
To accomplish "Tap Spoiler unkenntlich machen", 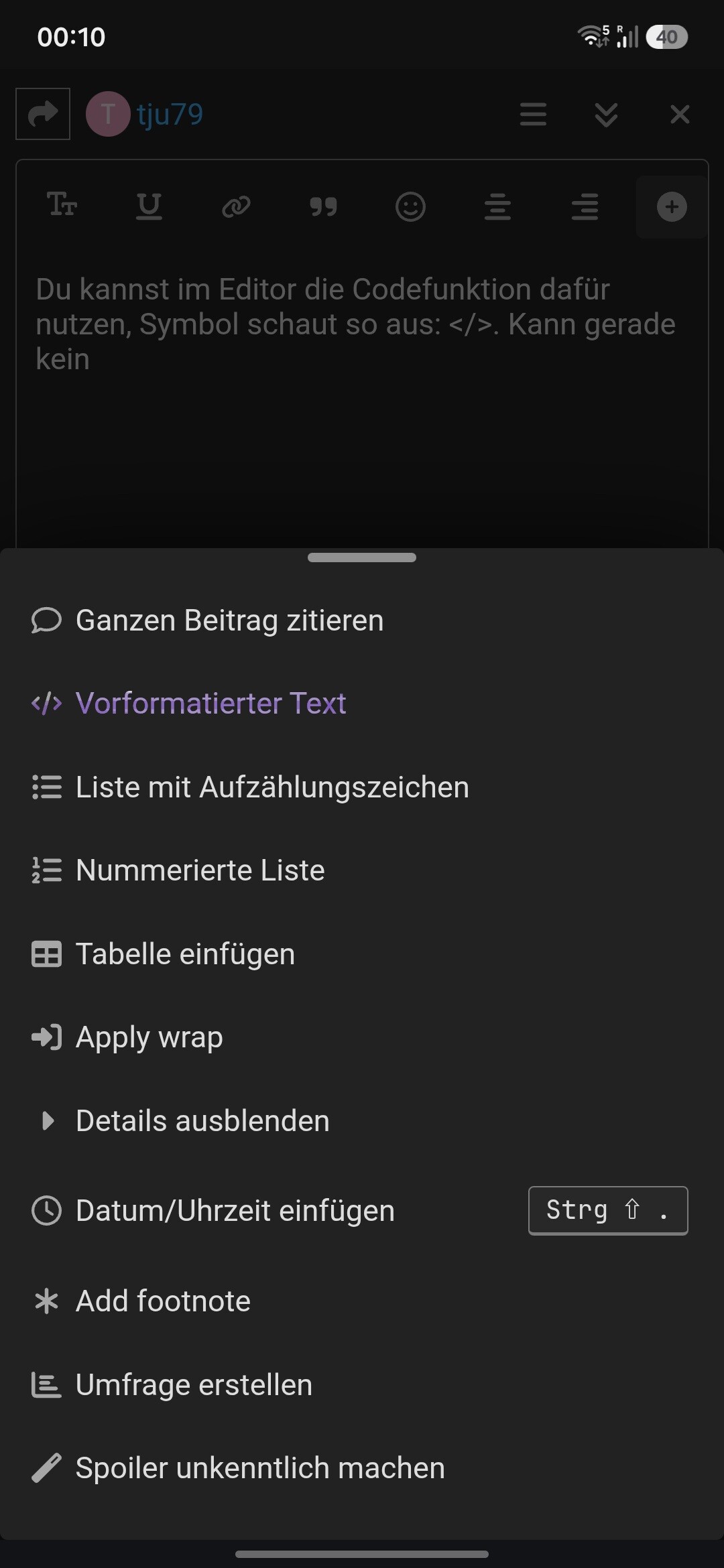I will tap(362, 1467).
